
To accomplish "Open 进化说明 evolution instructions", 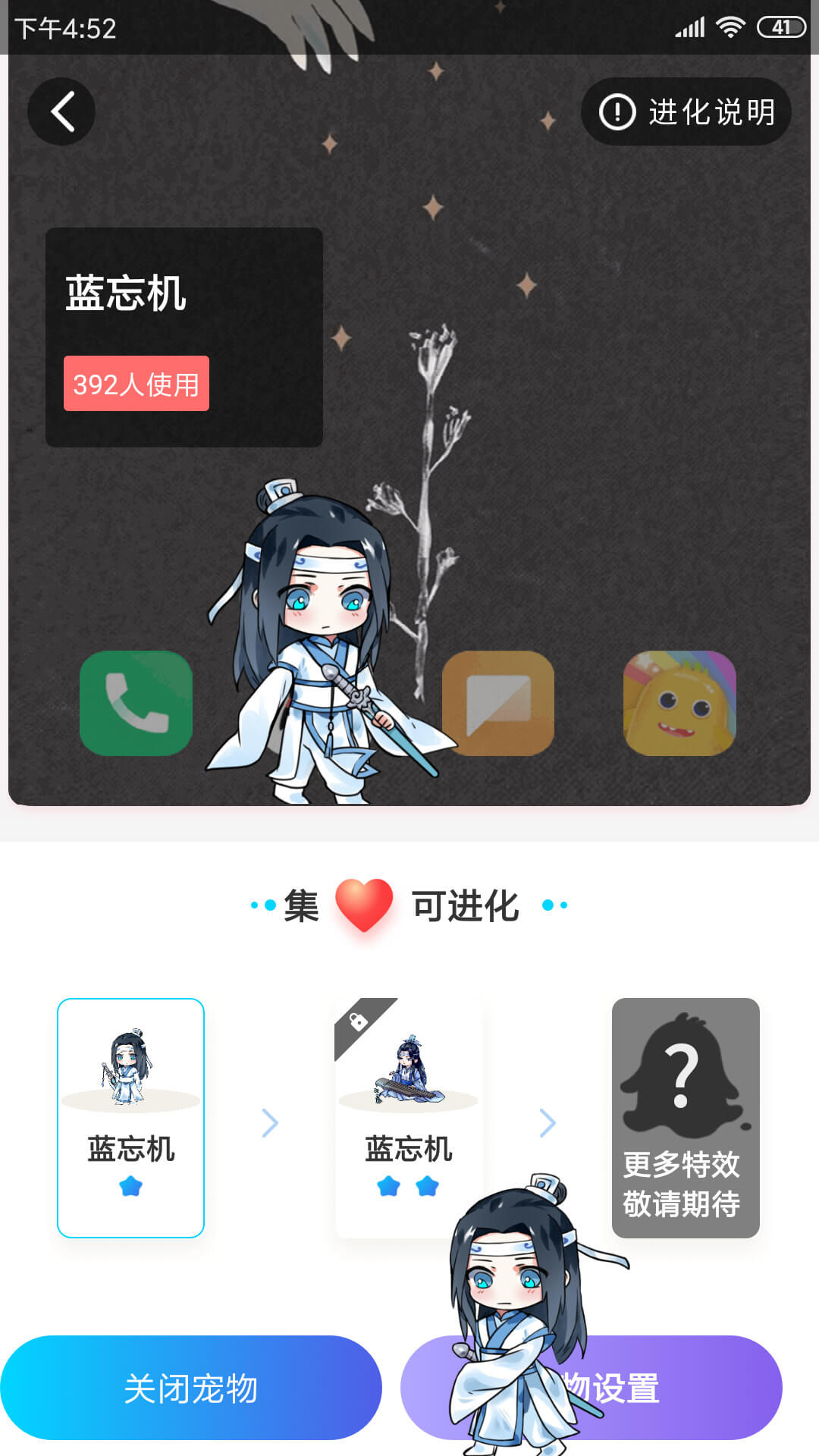I will [x=686, y=111].
